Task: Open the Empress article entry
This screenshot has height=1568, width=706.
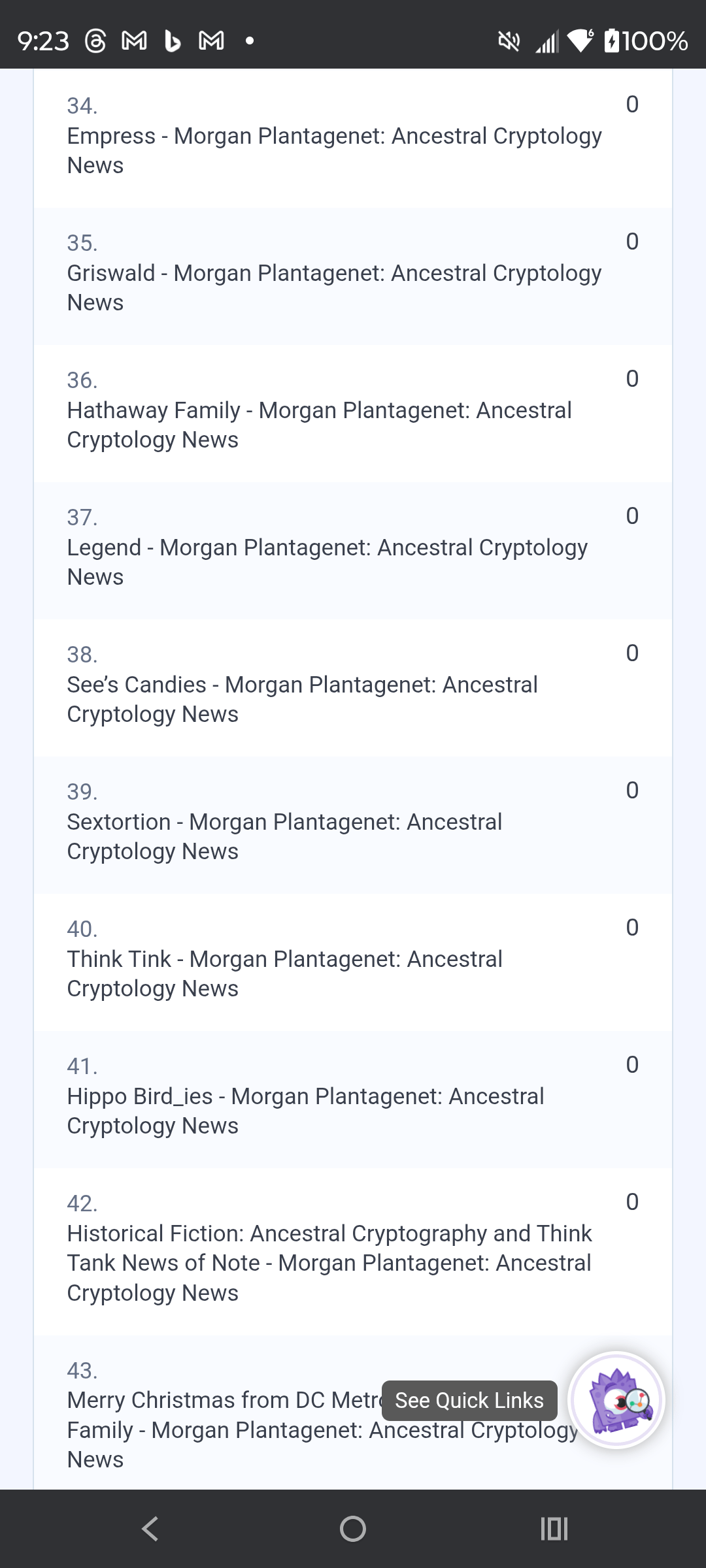Action: tap(334, 150)
